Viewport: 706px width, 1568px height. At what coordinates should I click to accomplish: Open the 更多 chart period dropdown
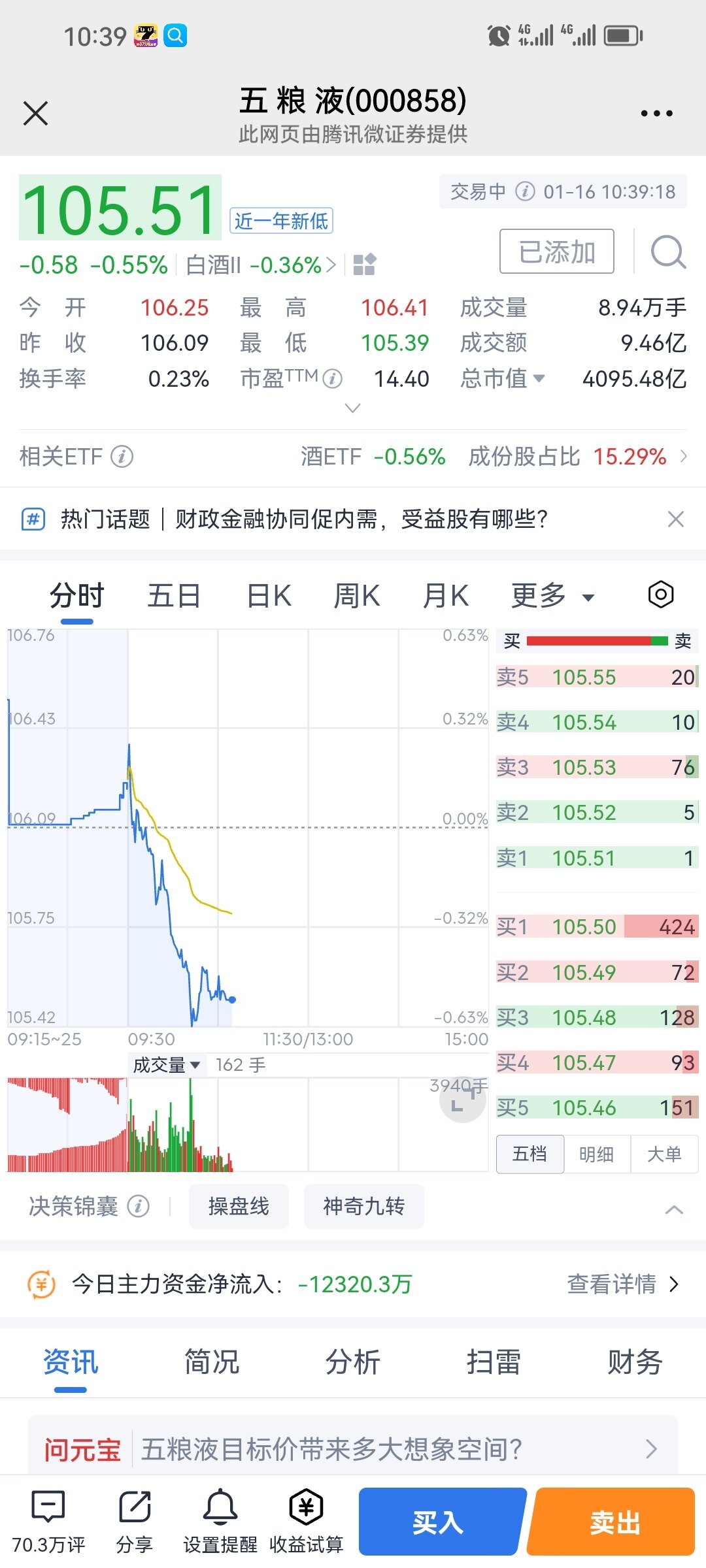tap(552, 596)
